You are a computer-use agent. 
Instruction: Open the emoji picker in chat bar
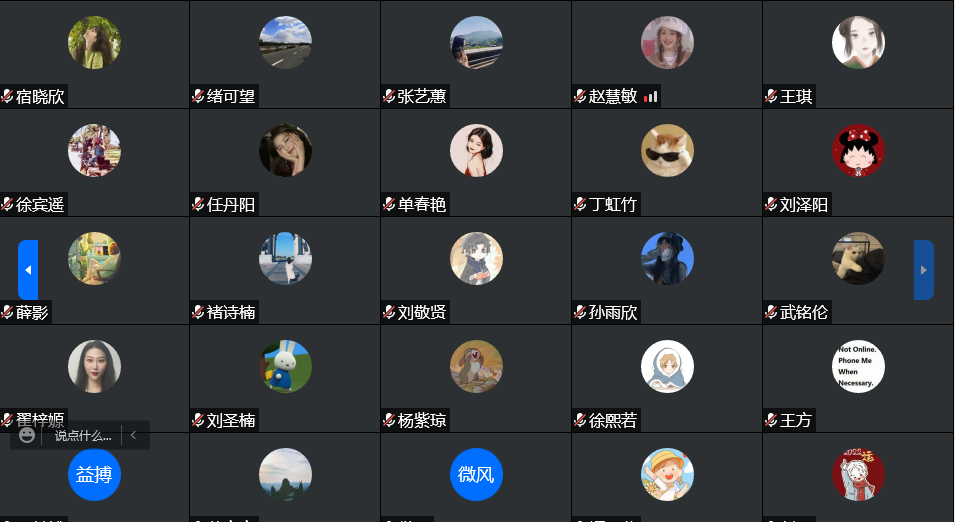[27, 435]
